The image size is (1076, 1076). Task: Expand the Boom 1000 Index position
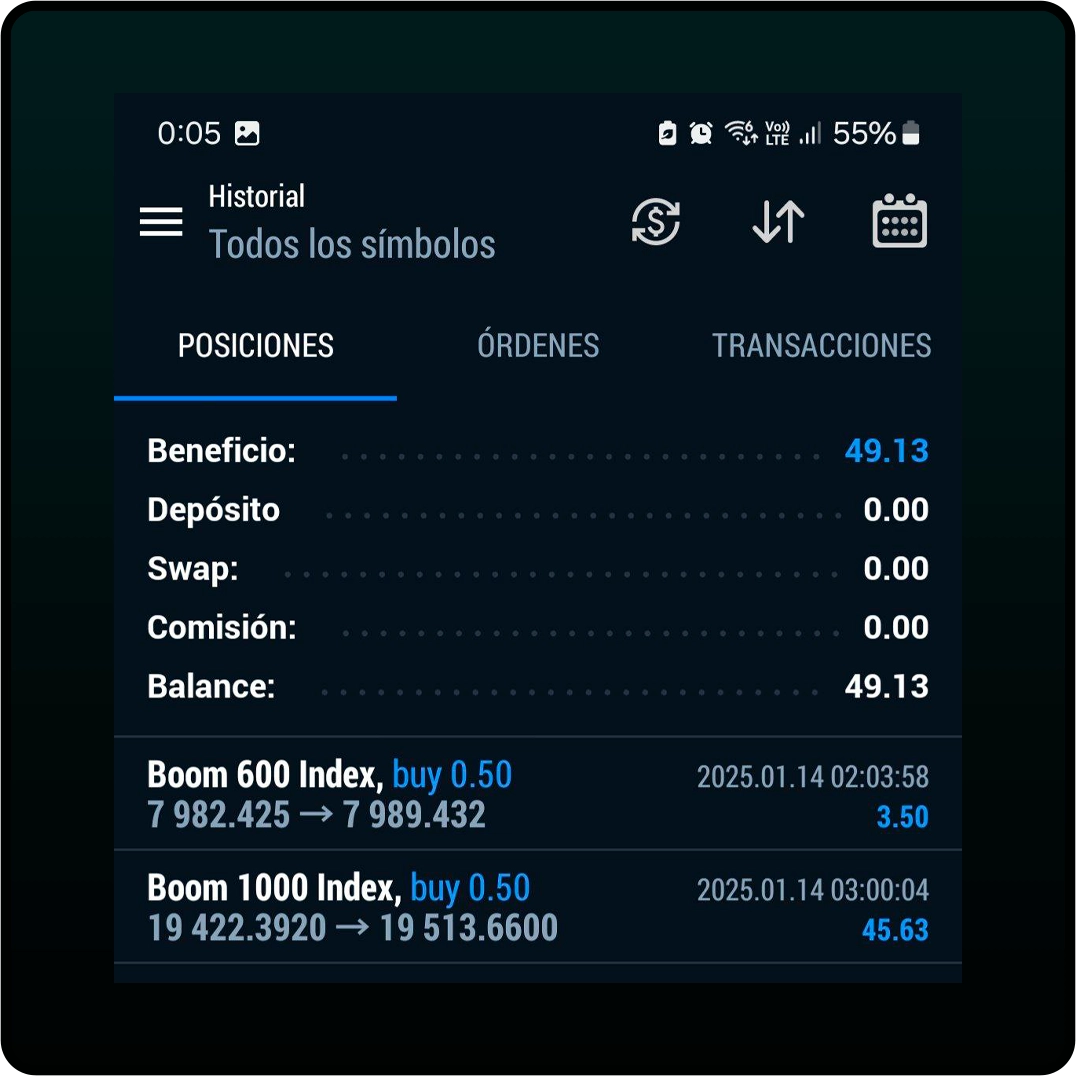point(537,908)
